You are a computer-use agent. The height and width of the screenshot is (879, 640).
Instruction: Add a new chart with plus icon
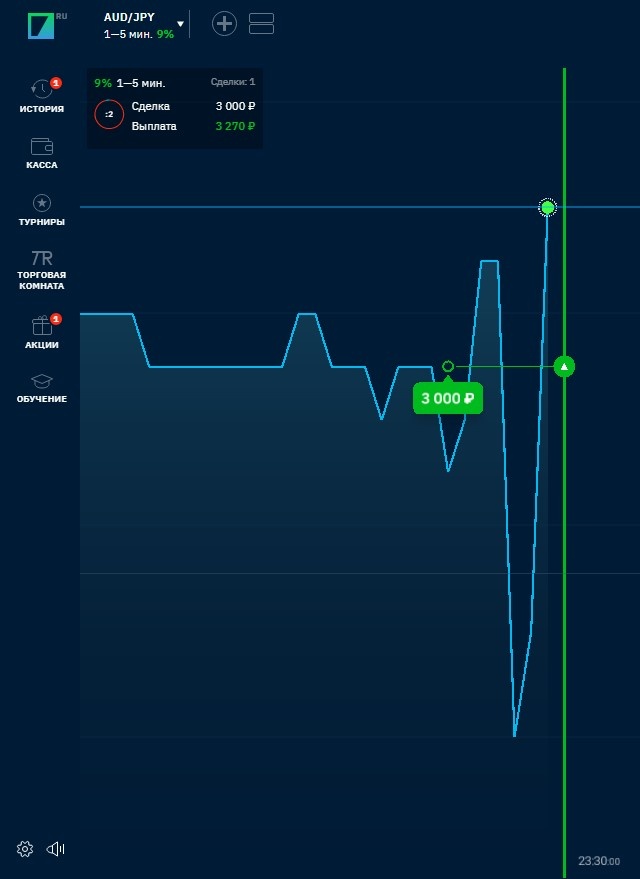(224, 23)
